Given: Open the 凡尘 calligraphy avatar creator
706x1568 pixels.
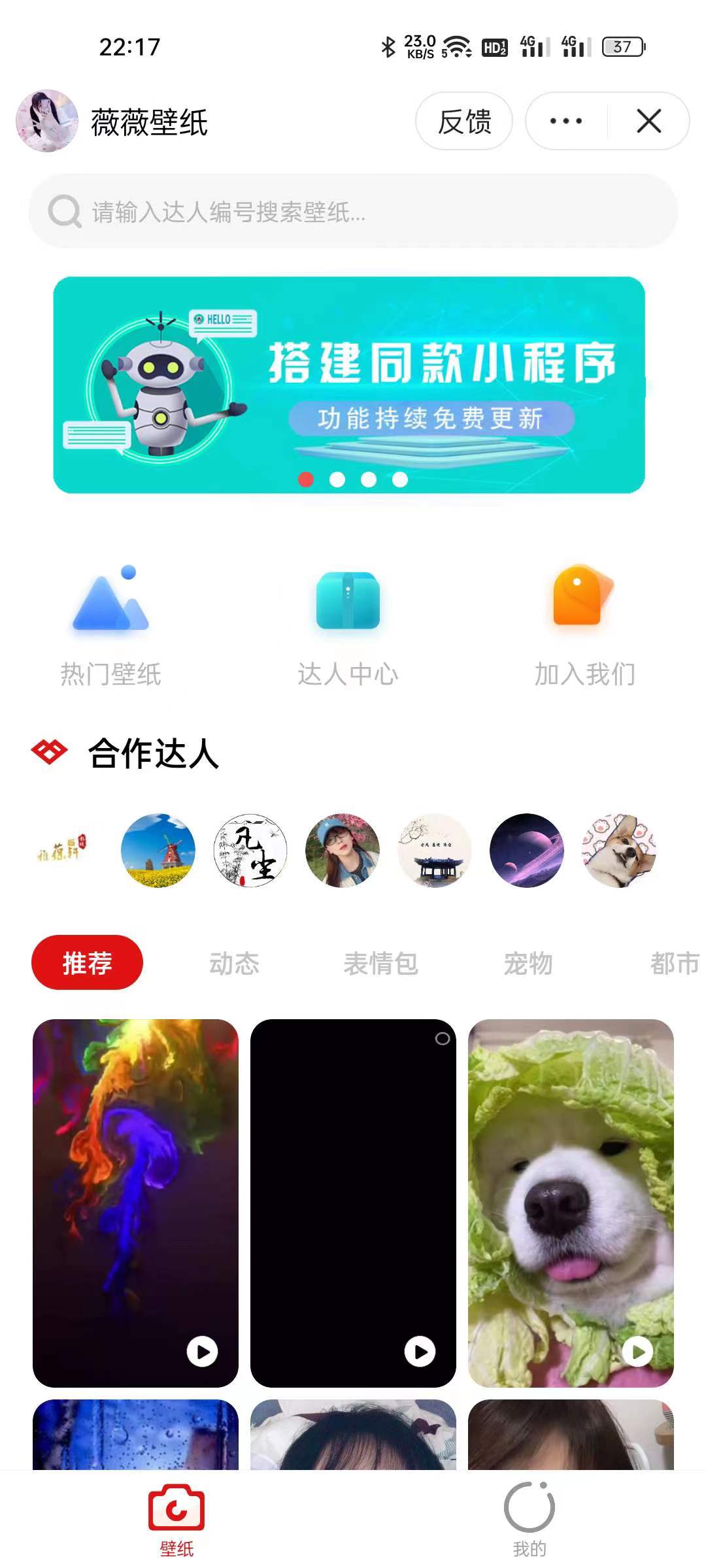Looking at the screenshot, I should click(250, 850).
